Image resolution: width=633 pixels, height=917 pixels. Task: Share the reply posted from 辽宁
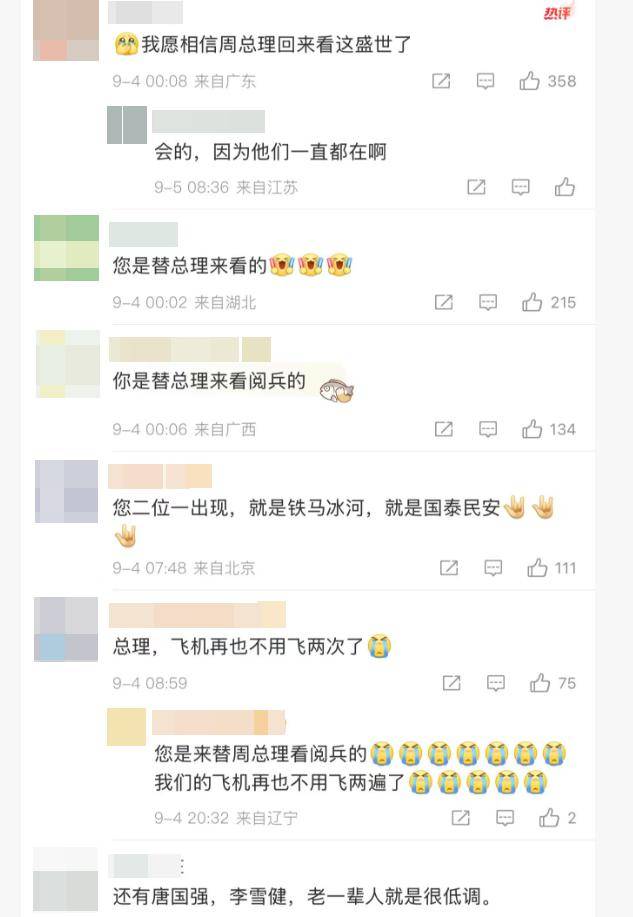point(460,818)
